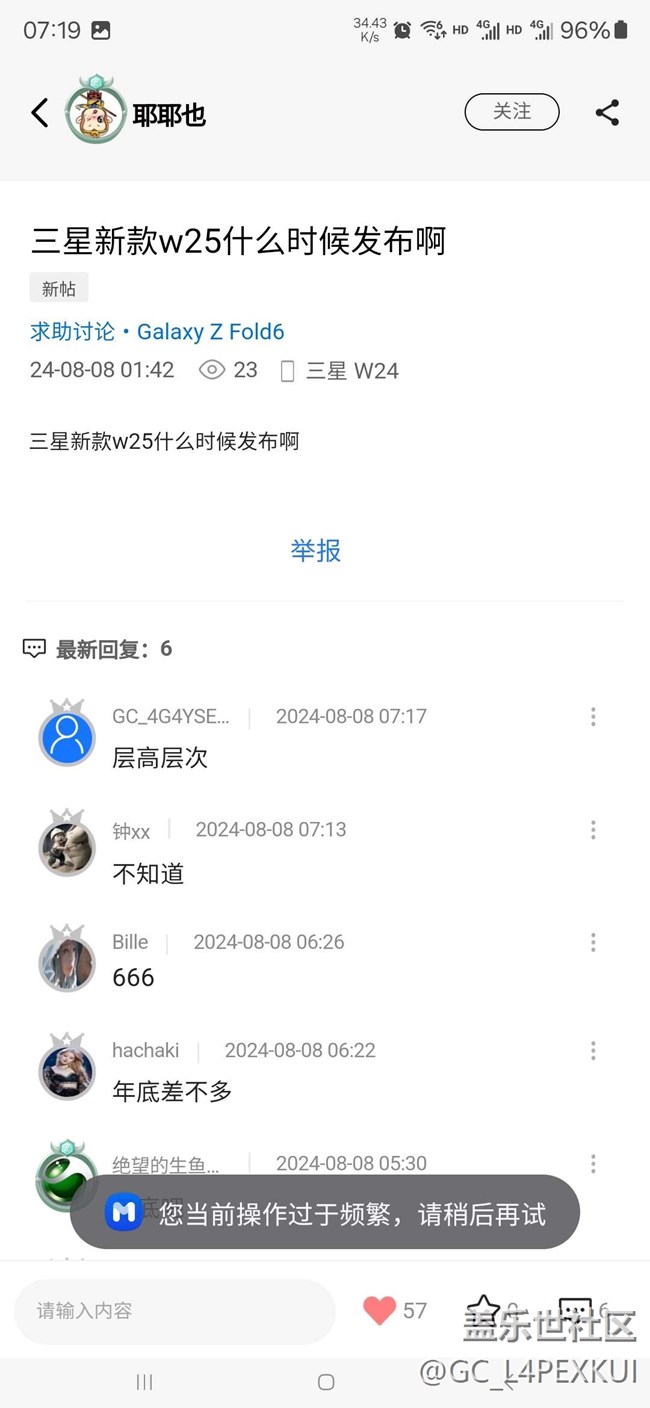Open options for 钟xx's reply
Image resolution: width=650 pixels, height=1408 pixels.
[593, 830]
